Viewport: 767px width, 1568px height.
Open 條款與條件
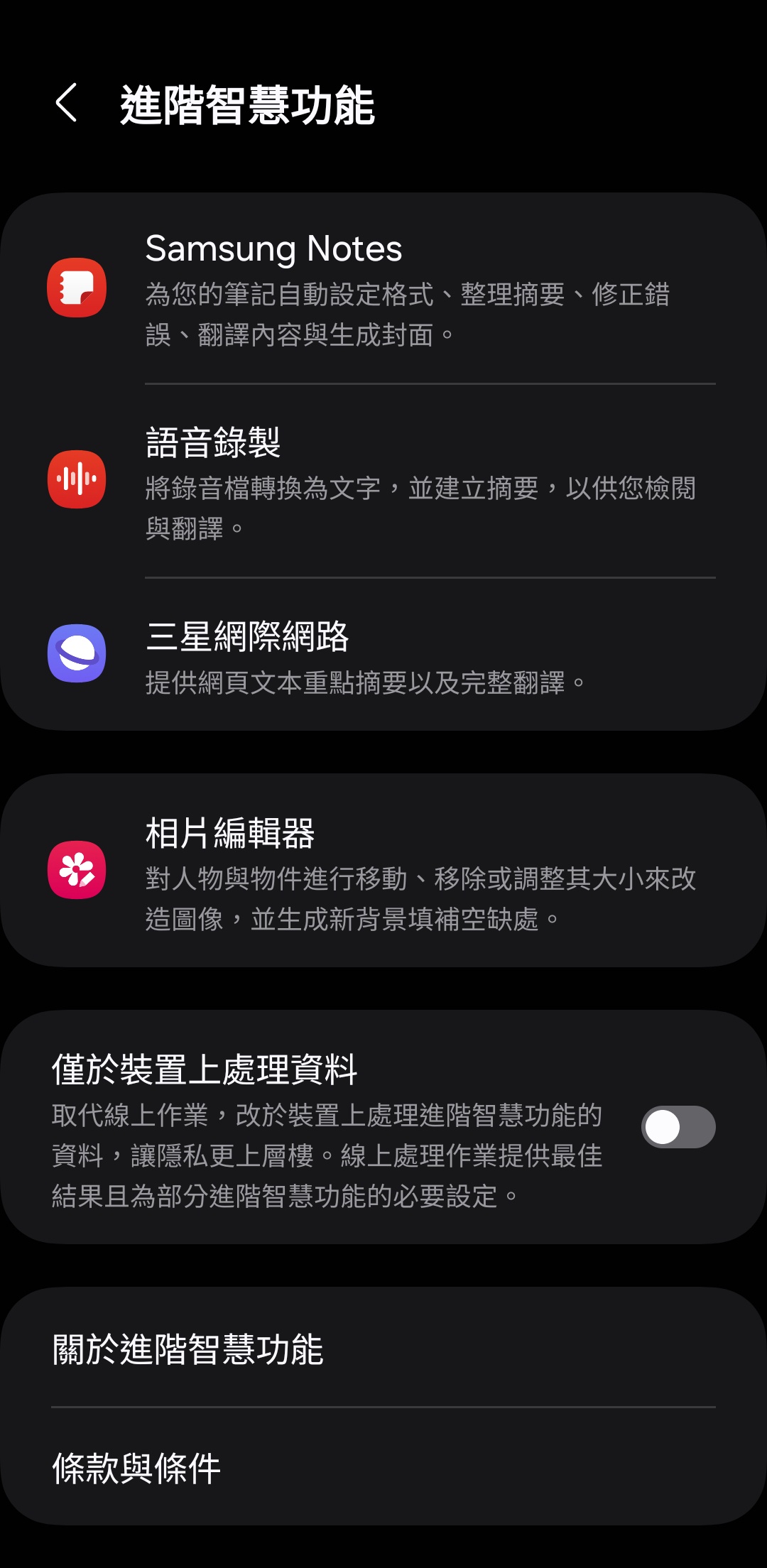(383, 1467)
